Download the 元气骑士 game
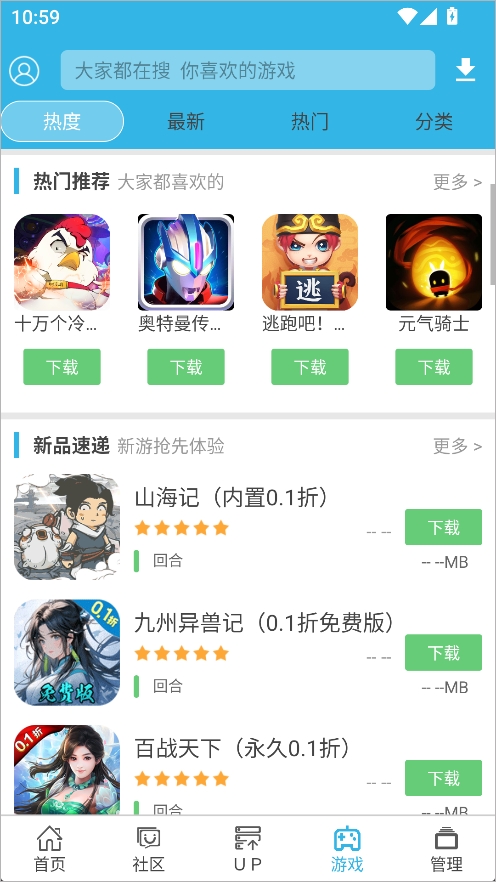 coord(434,367)
